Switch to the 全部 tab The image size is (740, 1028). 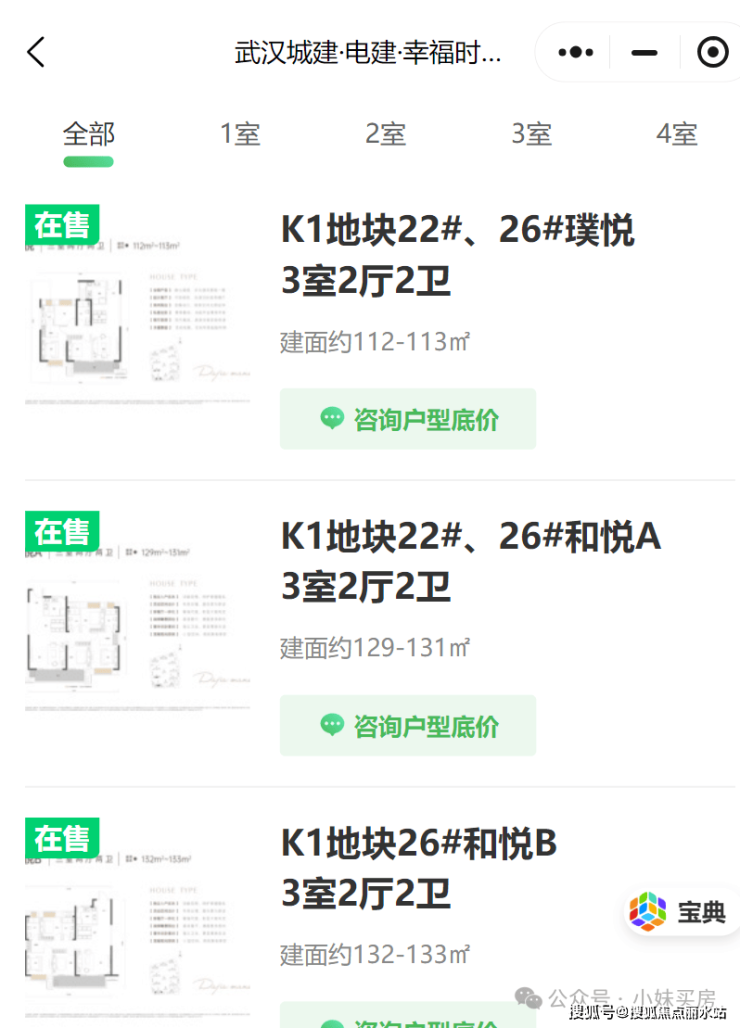point(88,134)
